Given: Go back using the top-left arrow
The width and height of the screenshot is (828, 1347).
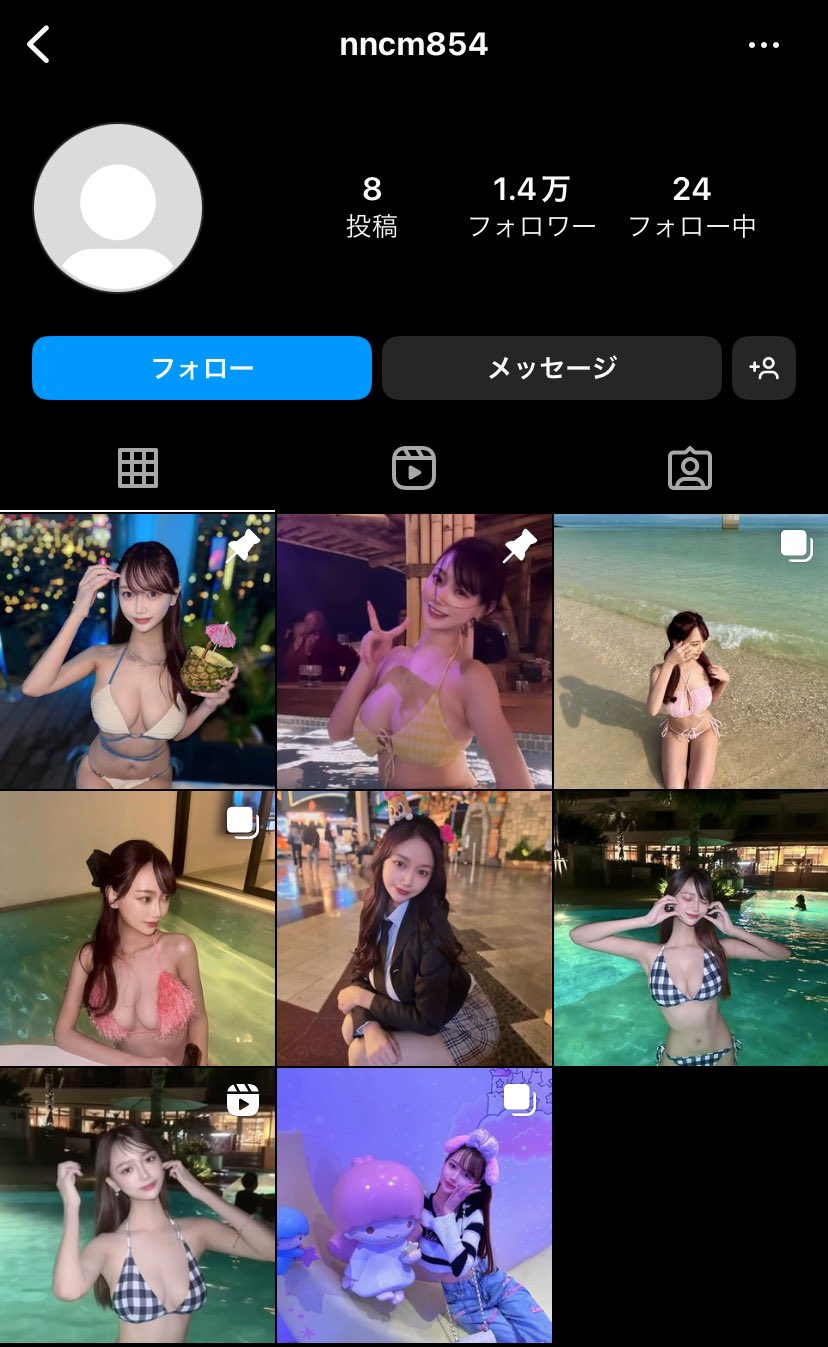Looking at the screenshot, I should pyautogui.click(x=38, y=45).
